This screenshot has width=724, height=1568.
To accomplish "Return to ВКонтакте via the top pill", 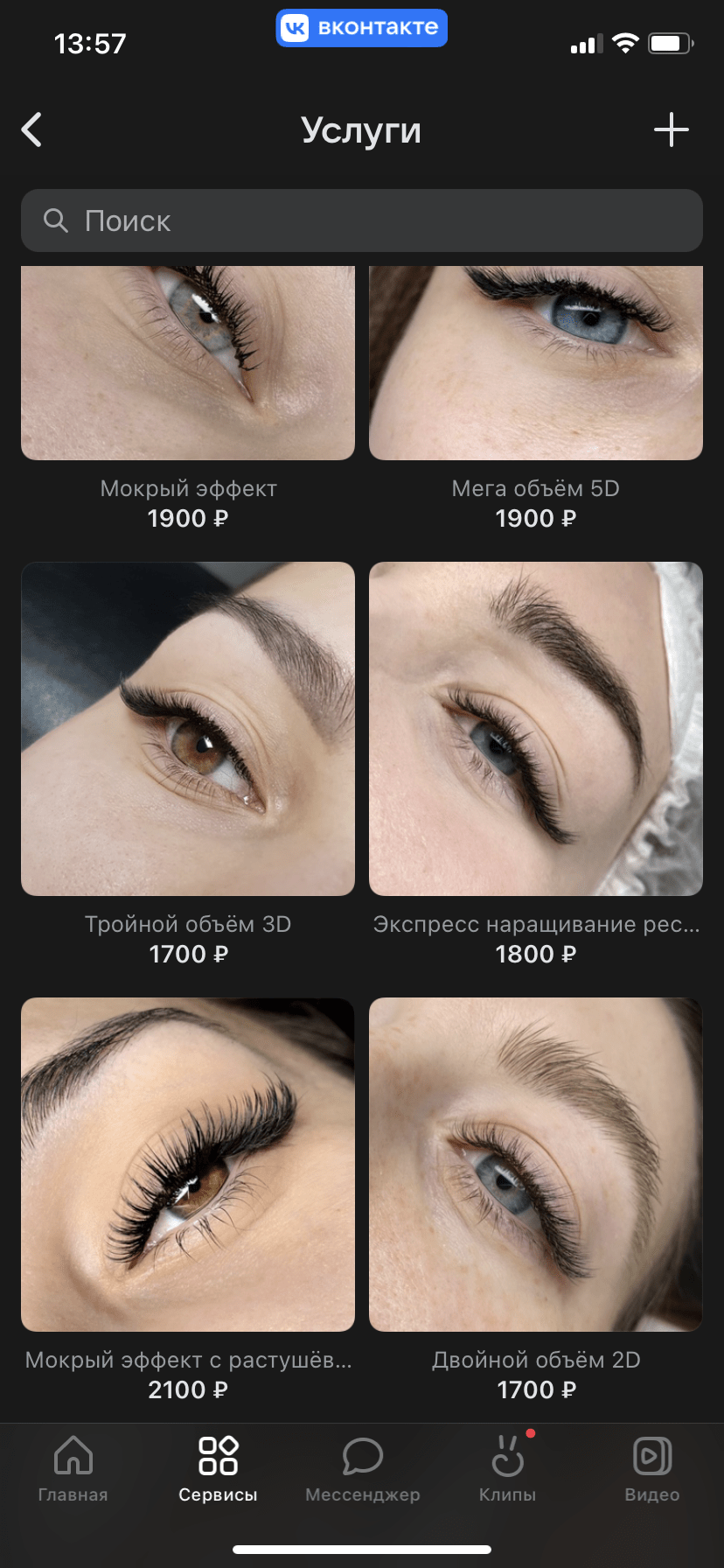I will [362, 27].
